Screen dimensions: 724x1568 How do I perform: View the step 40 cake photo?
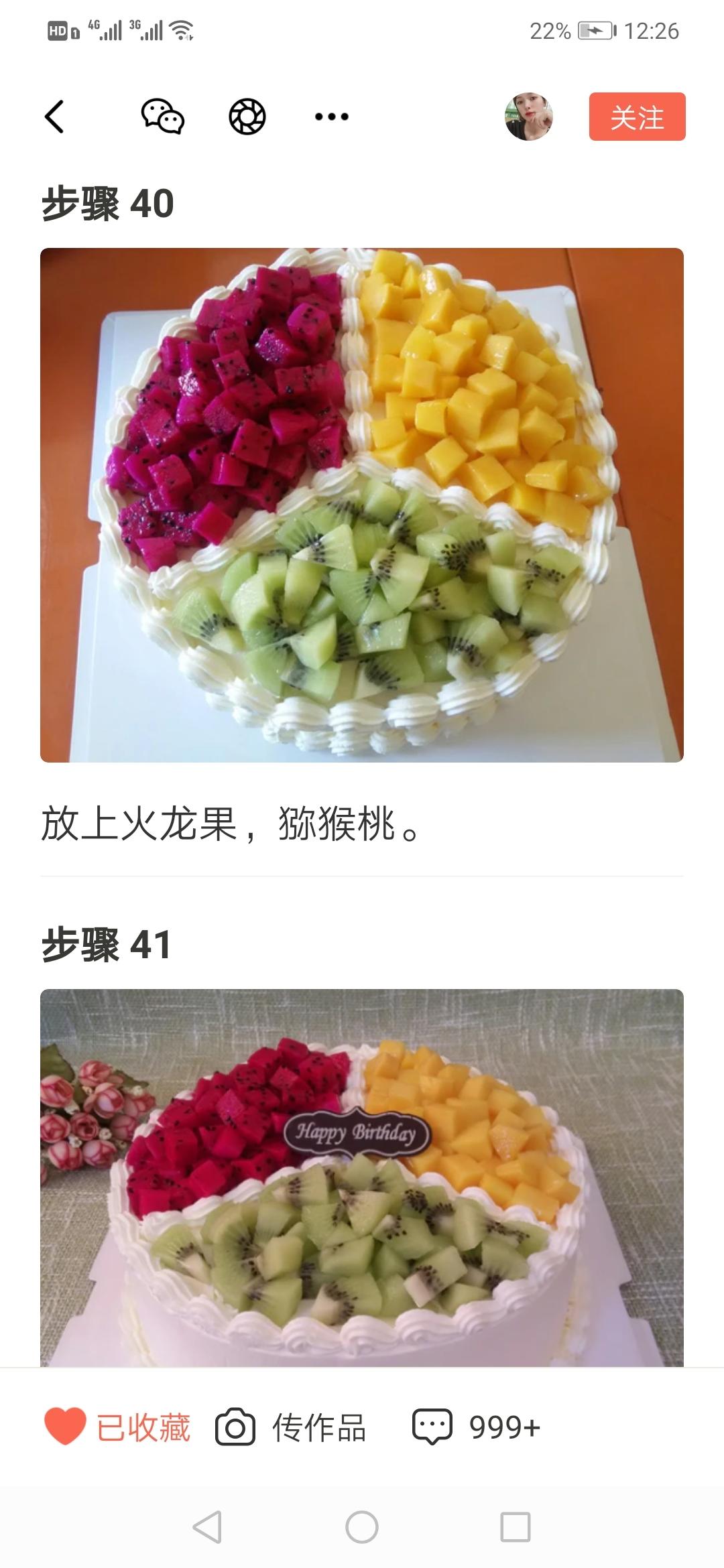coord(362,505)
